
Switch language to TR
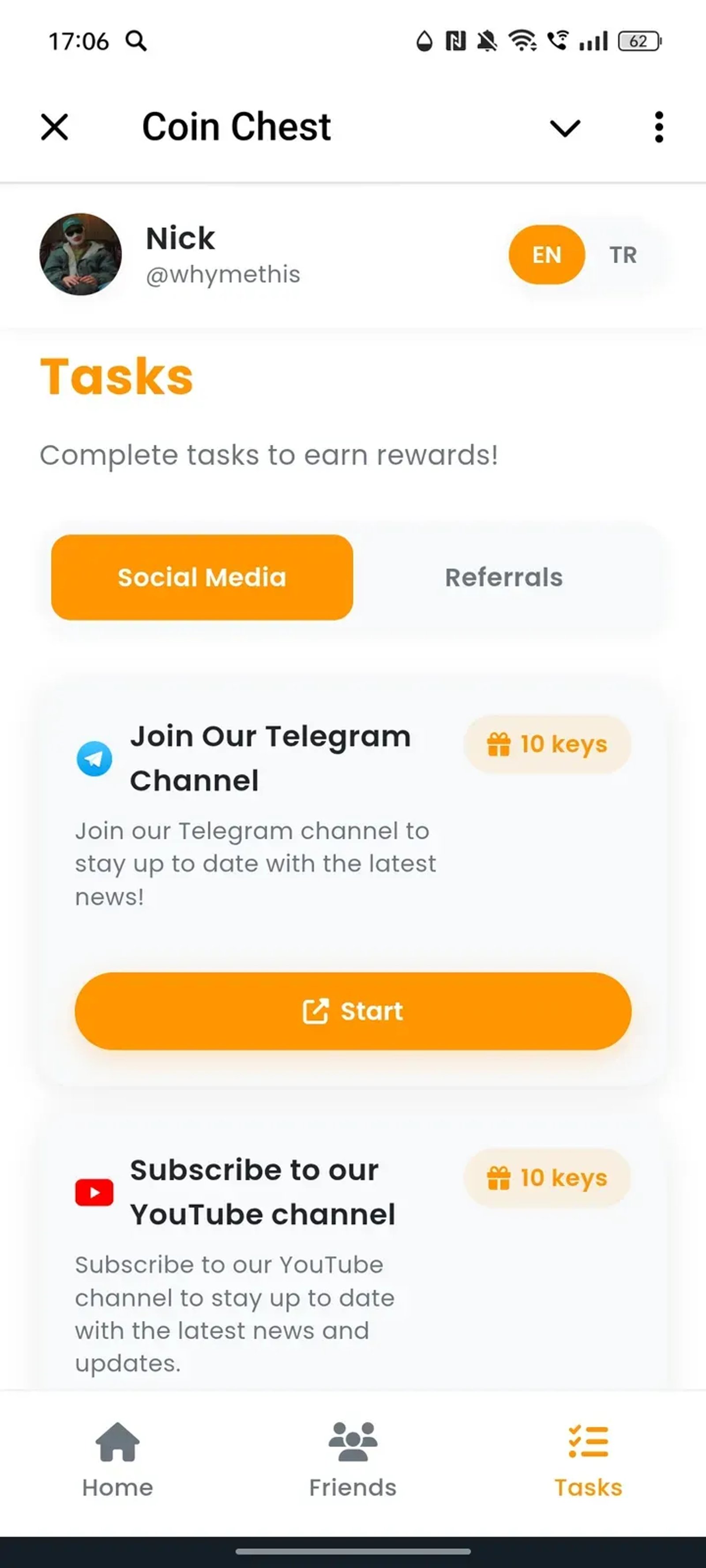point(624,255)
